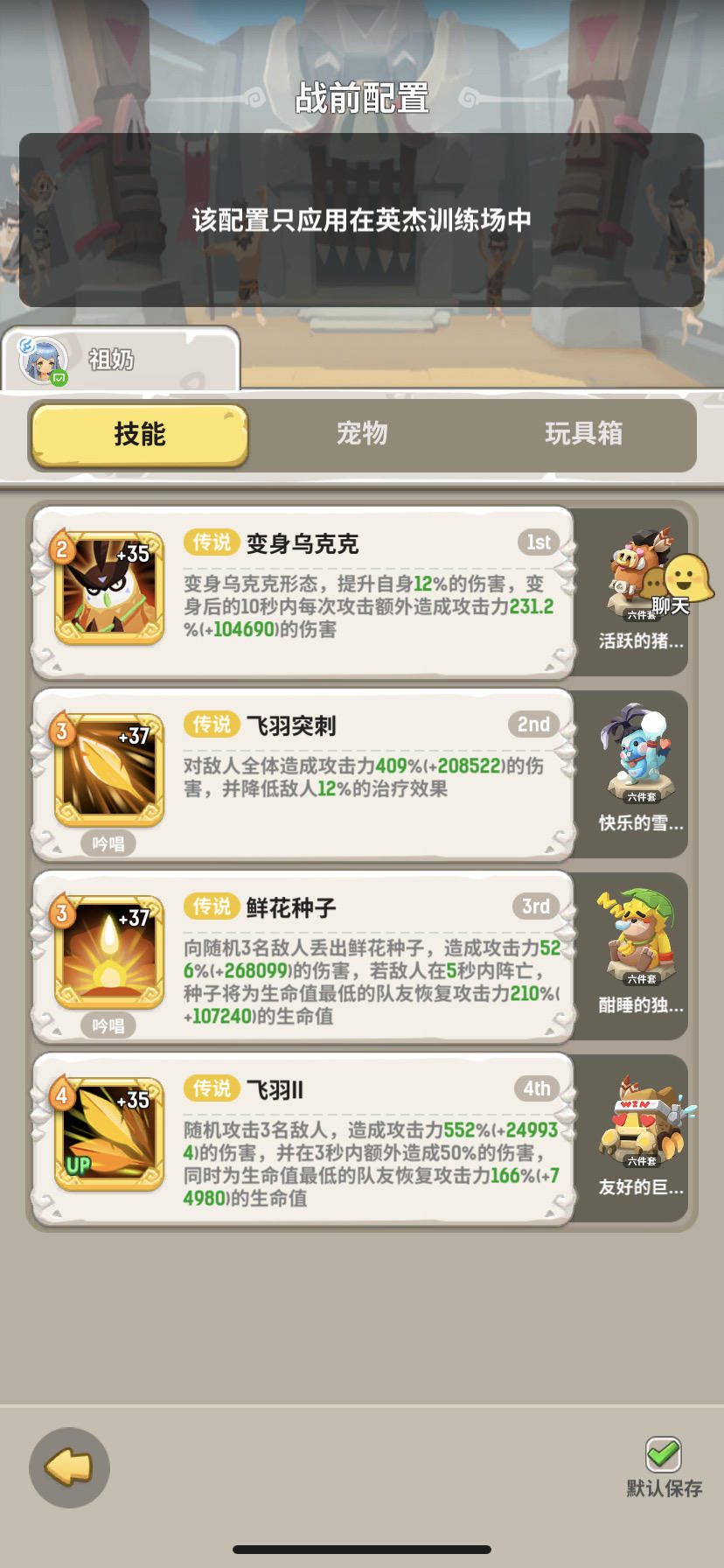Open the 鲜花种子 skill icon
The width and height of the screenshot is (724, 1568).
pyautogui.click(x=108, y=954)
